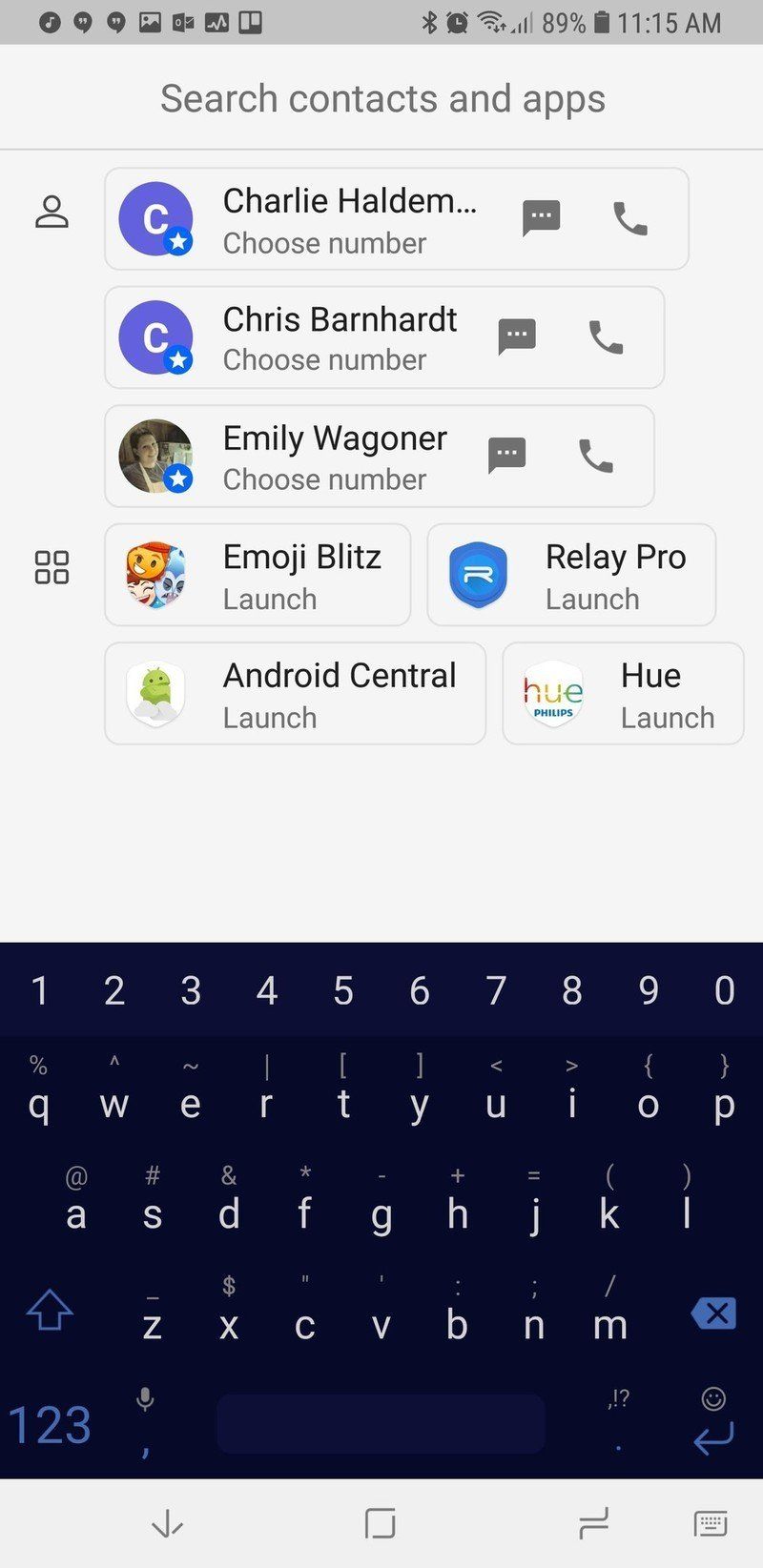Launch the Hue app

[623, 693]
